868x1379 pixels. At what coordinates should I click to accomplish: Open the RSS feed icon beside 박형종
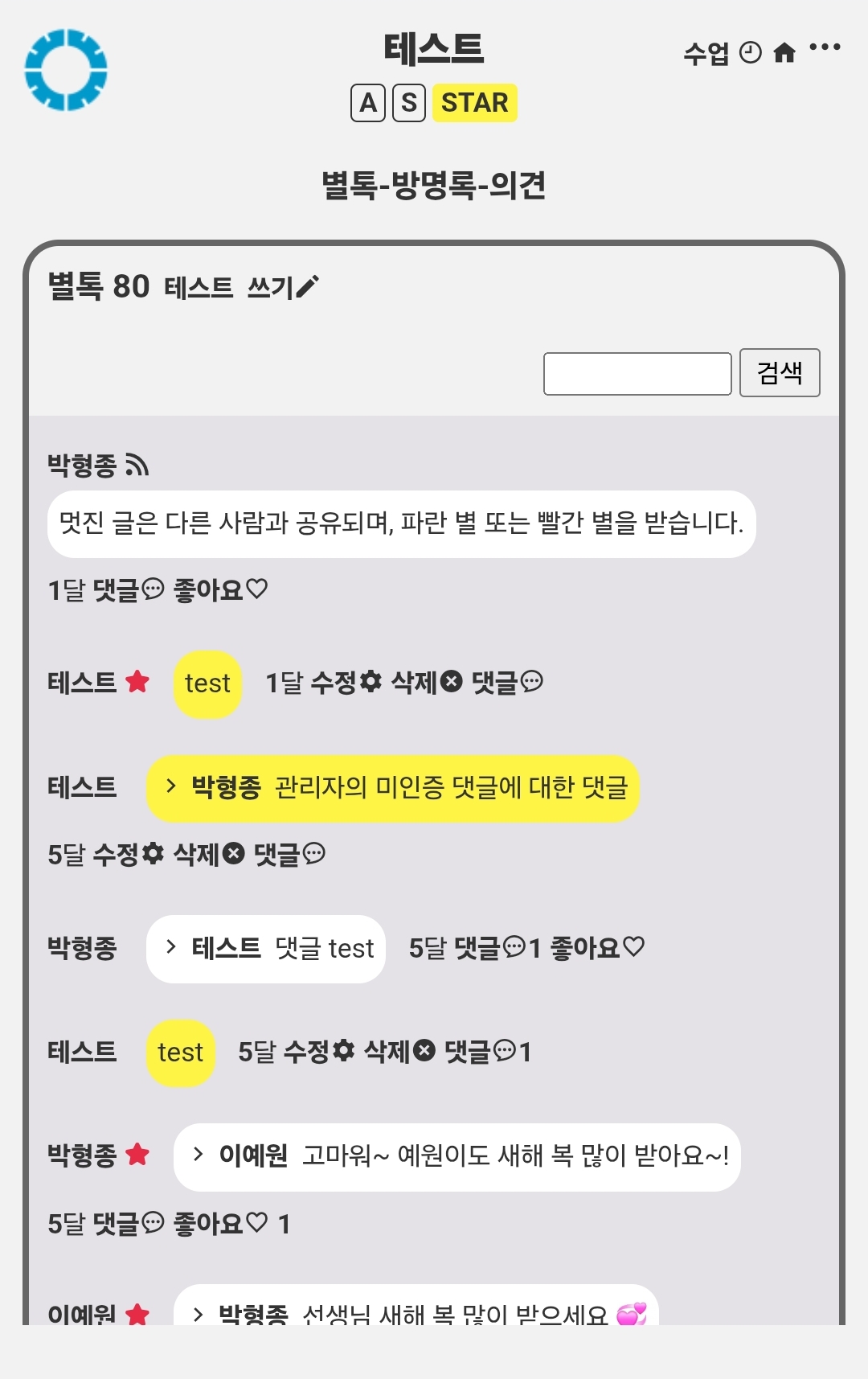click(x=137, y=465)
